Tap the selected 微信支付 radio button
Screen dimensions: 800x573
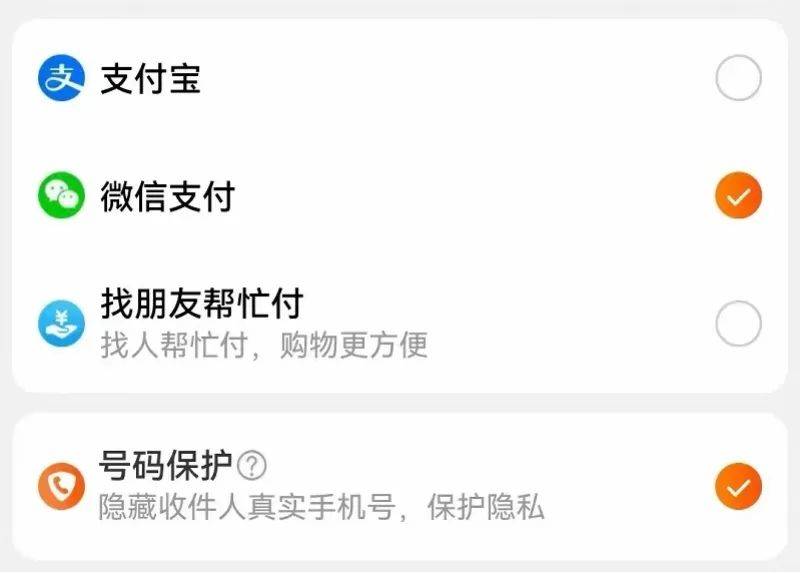[x=738, y=197]
